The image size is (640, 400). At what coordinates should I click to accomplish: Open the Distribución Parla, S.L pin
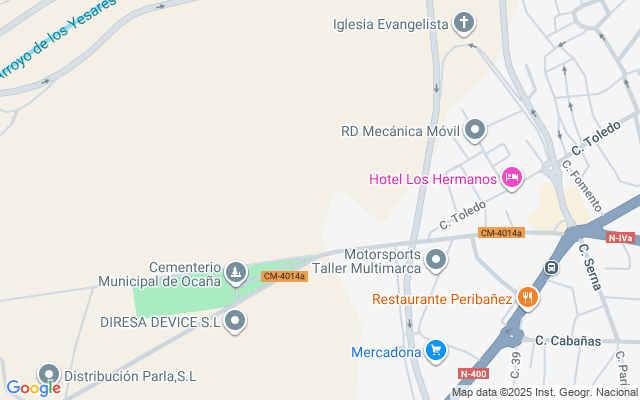coord(49,375)
